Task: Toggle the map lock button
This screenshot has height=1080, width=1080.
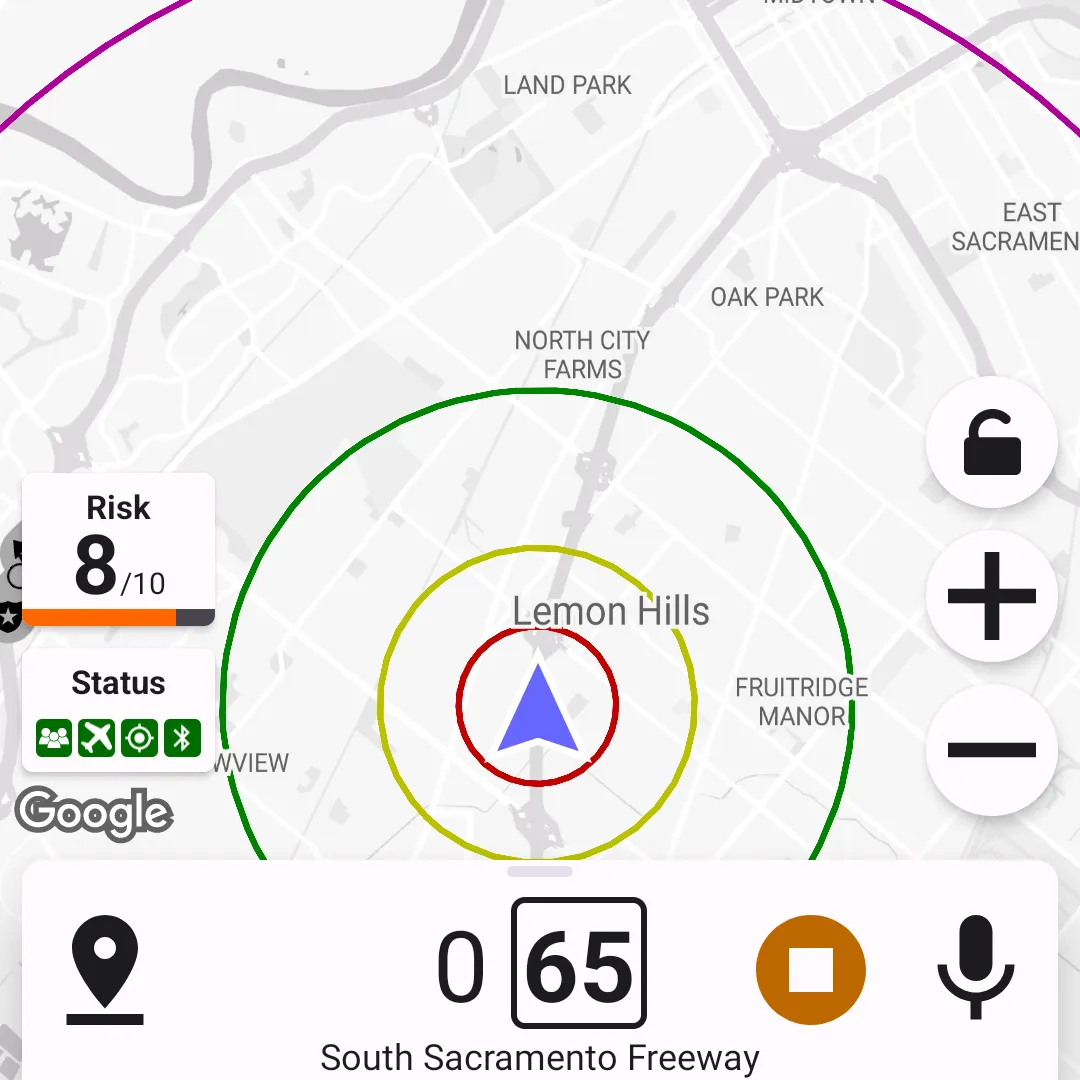Action: 992,443
